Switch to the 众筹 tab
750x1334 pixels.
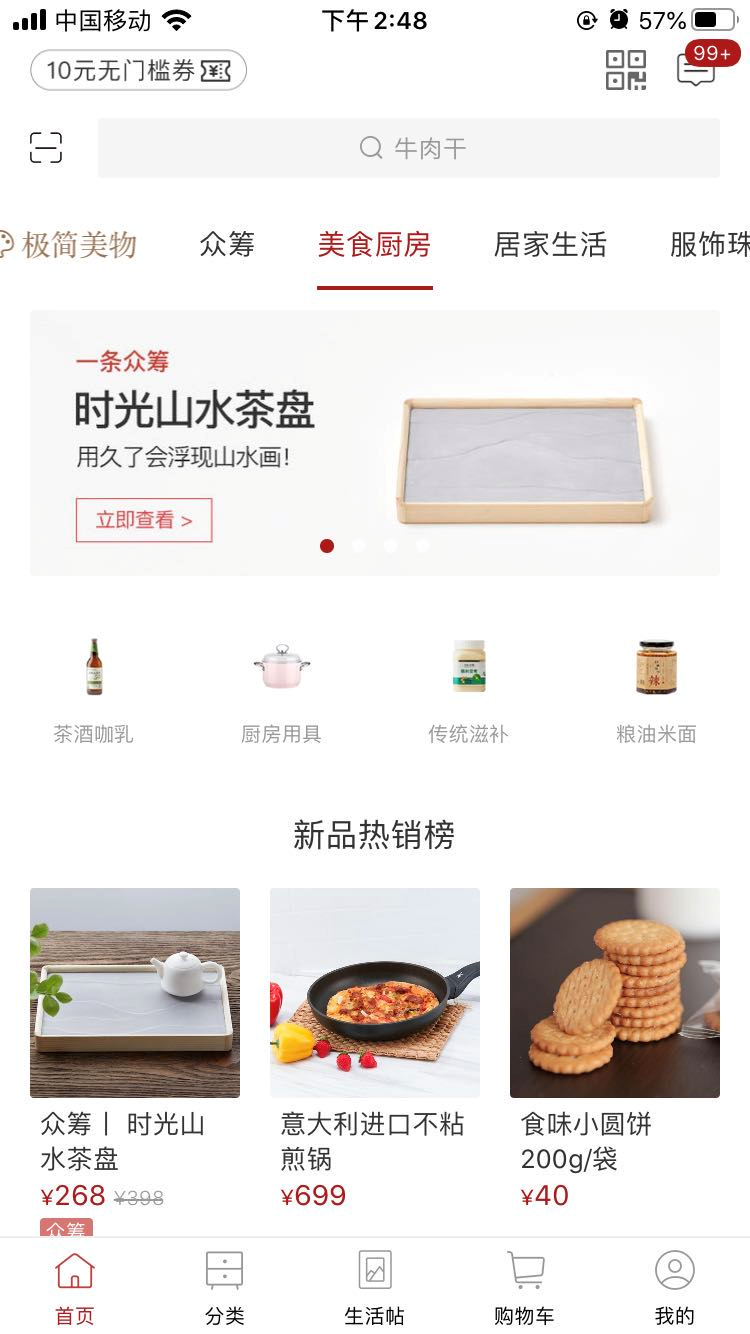(227, 244)
